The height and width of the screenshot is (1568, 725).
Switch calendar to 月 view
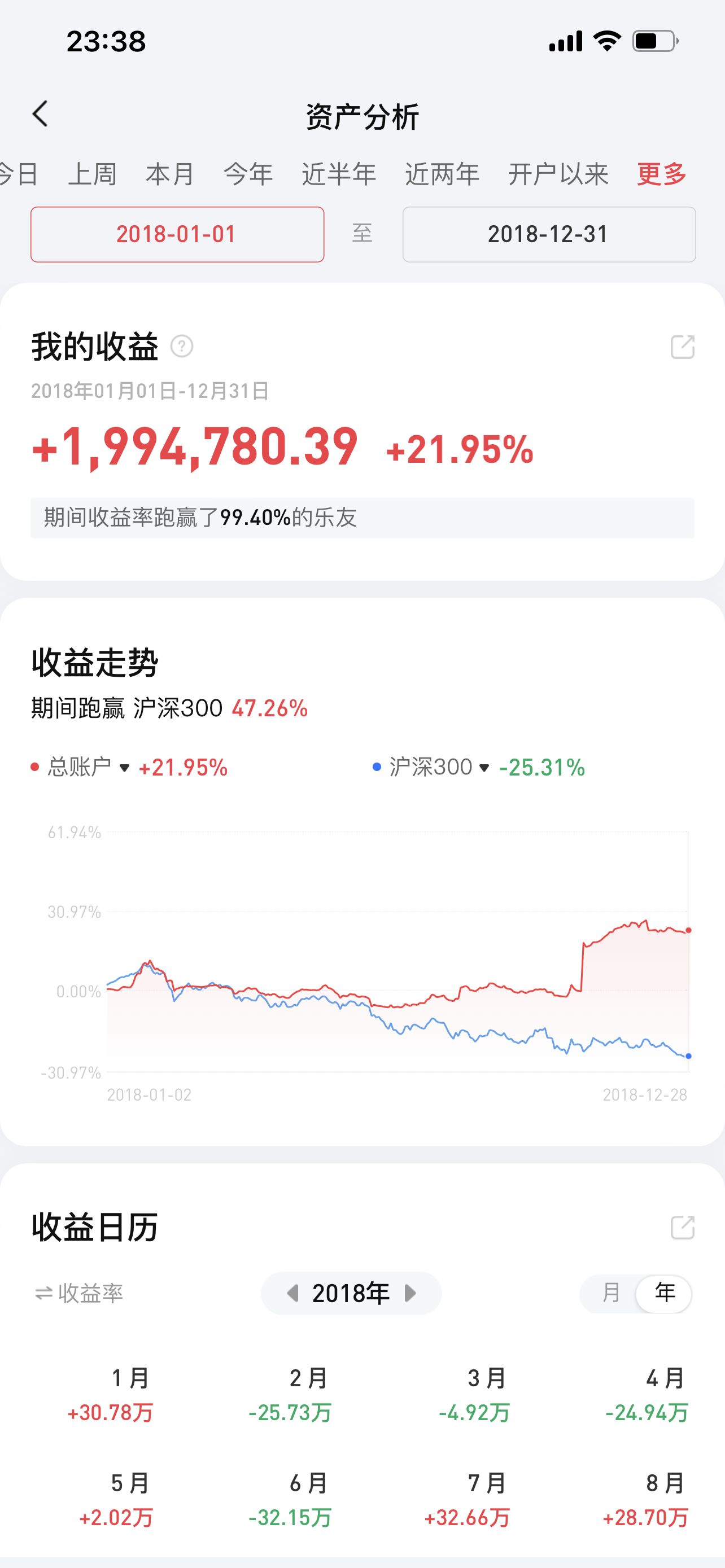tap(610, 1293)
